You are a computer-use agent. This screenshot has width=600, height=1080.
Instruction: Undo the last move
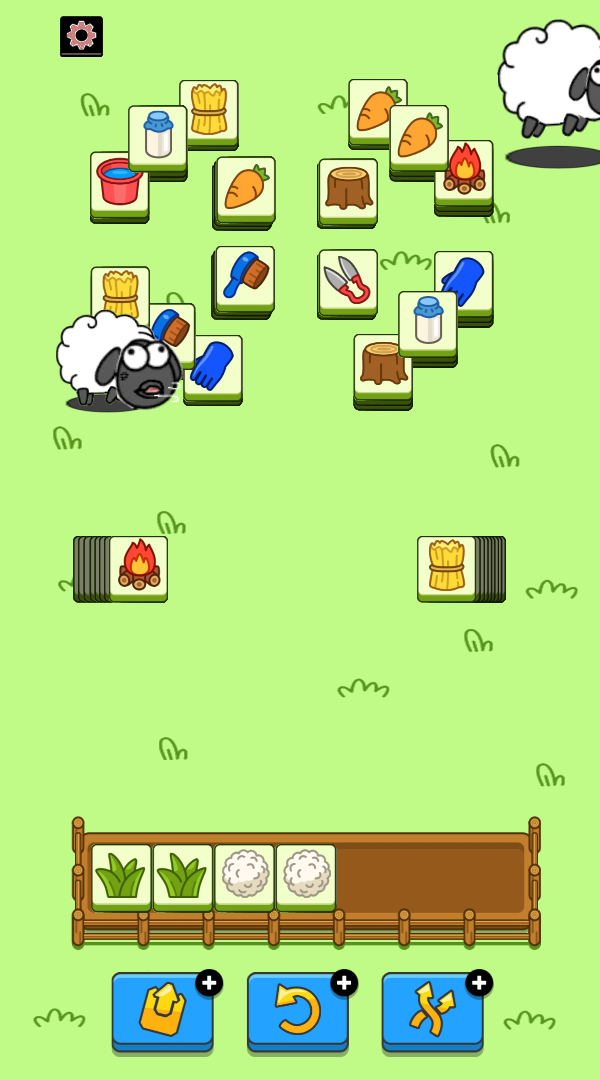[x=298, y=1010]
